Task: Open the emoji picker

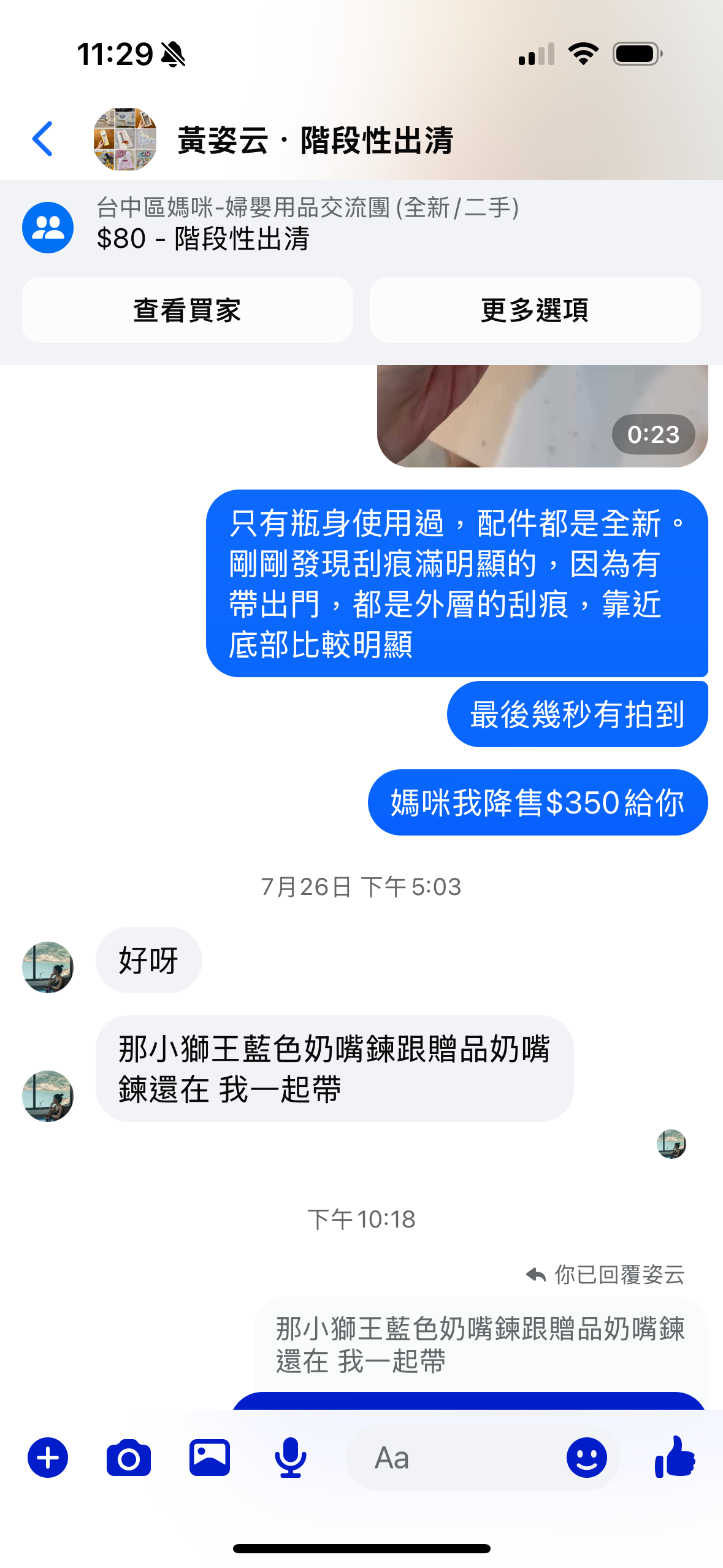Action: coord(586,1458)
